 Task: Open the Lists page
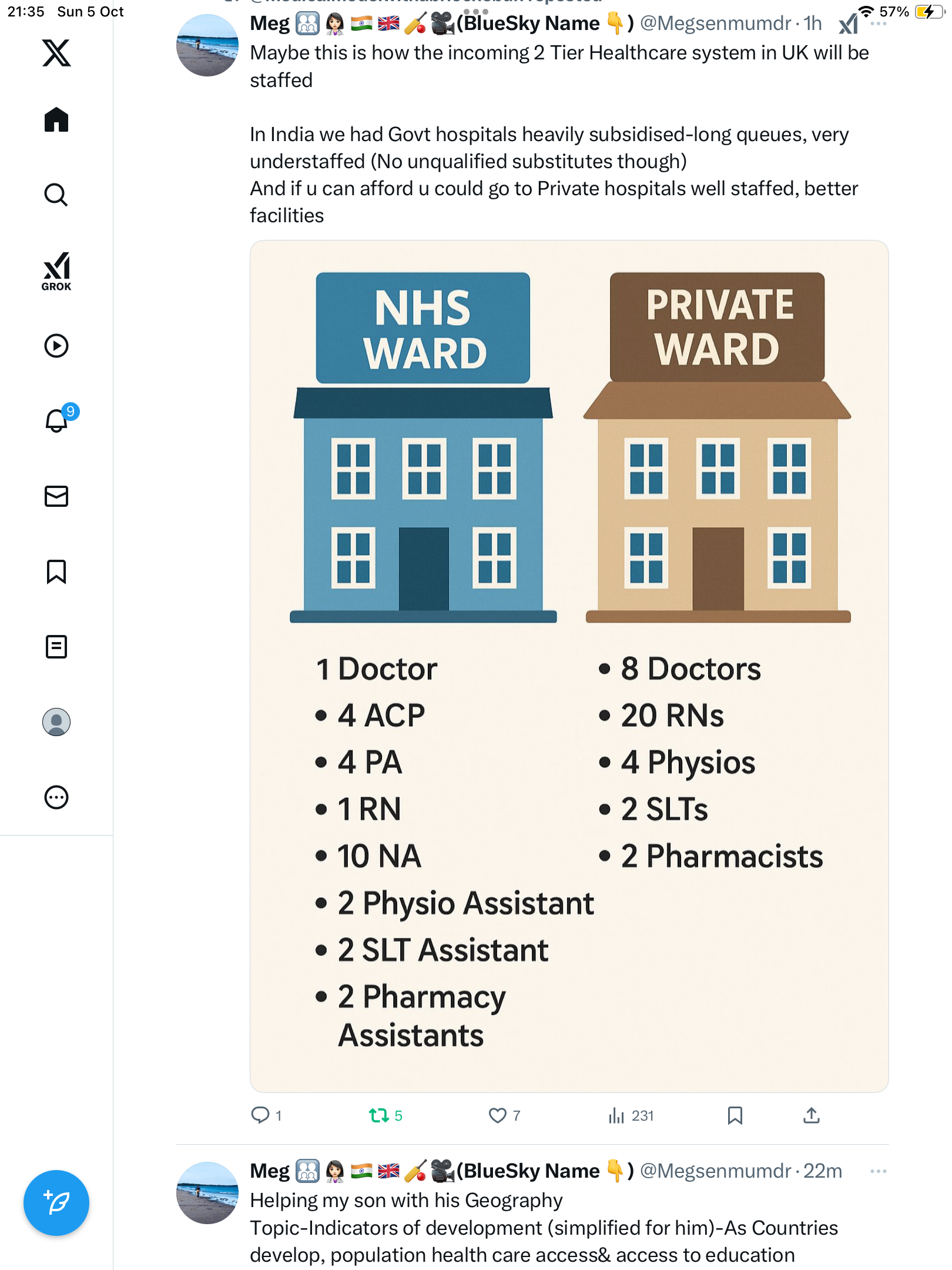tap(56, 647)
